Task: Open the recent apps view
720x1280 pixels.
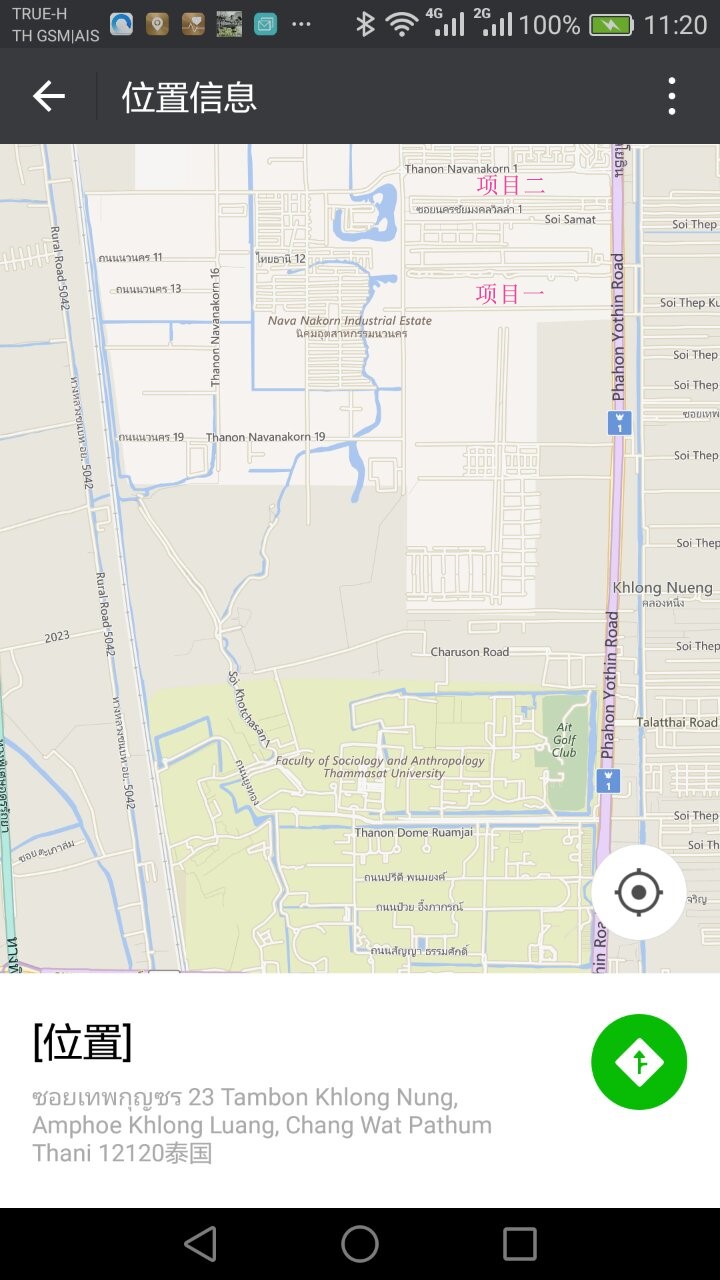Action: click(x=520, y=1244)
